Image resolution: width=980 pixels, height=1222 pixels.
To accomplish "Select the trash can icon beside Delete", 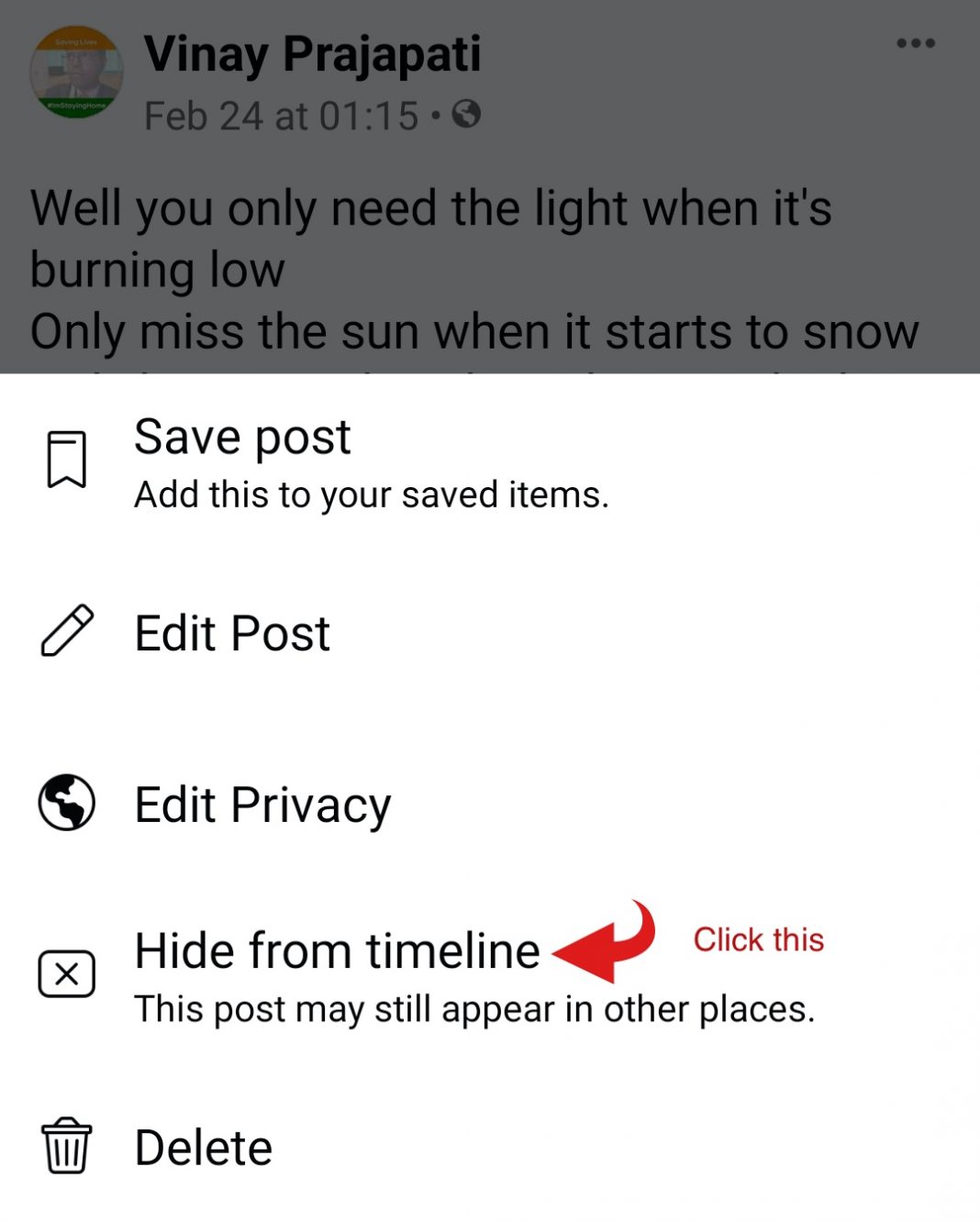I will point(67,1145).
